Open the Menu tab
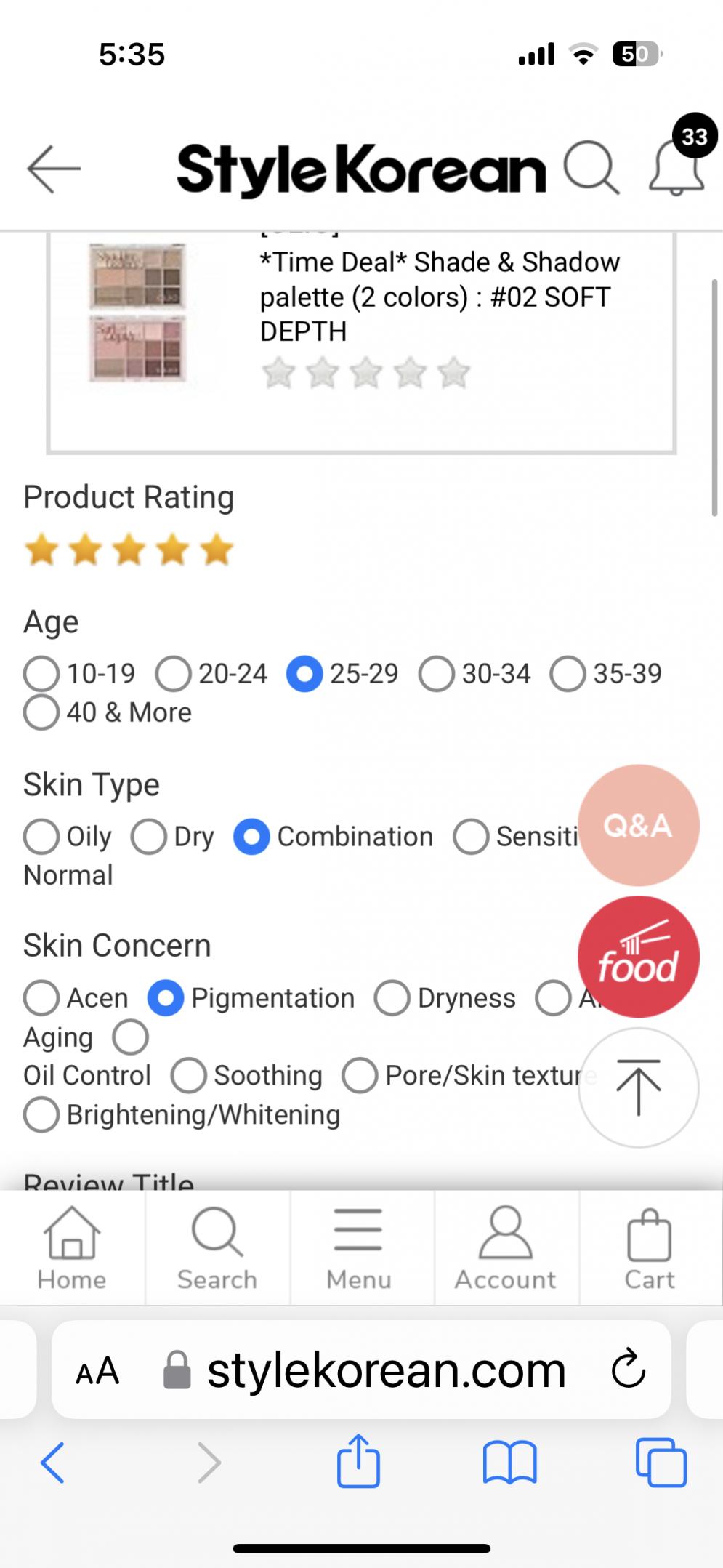Viewport: 723px width, 1568px height. [358, 1247]
